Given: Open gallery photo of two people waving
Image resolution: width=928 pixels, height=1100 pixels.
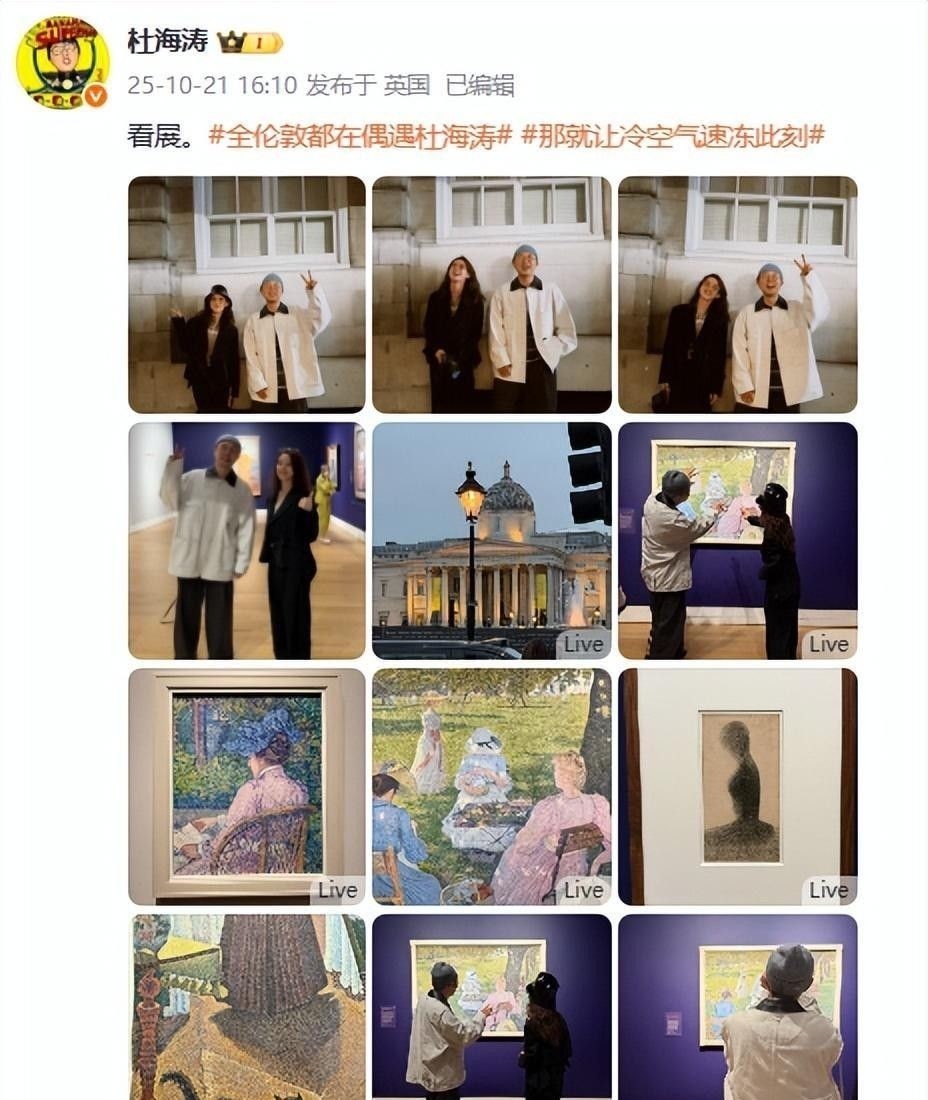Looking at the screenshot, I should pos(247,540).
